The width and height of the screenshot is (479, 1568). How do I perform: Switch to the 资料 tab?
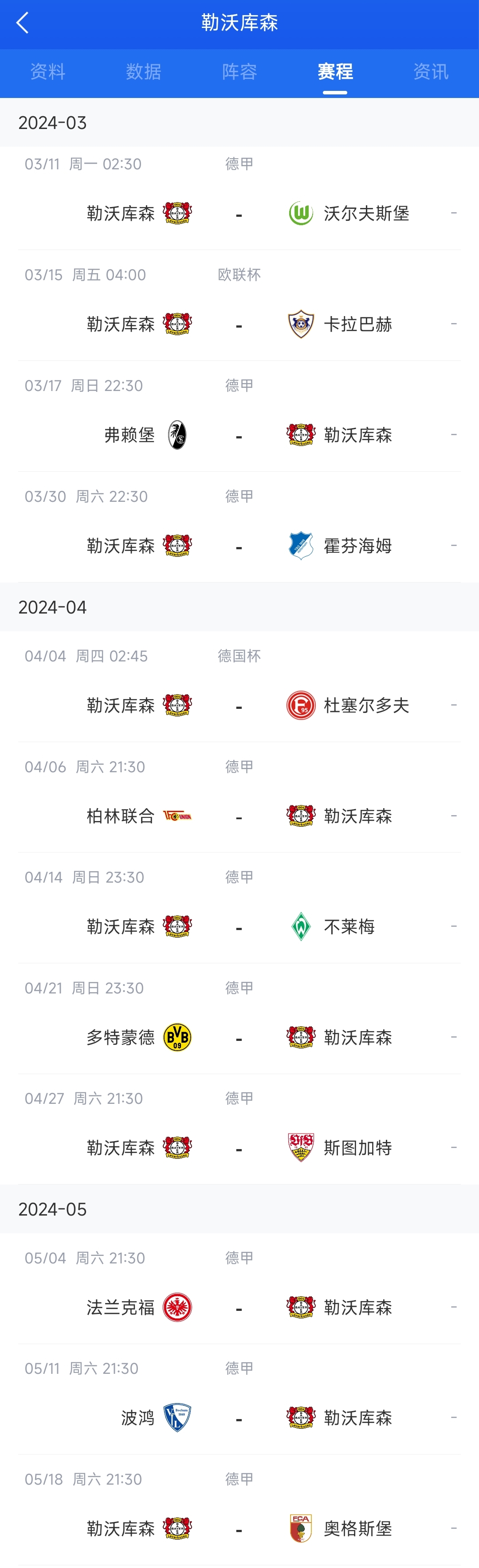tap(47, 72)
